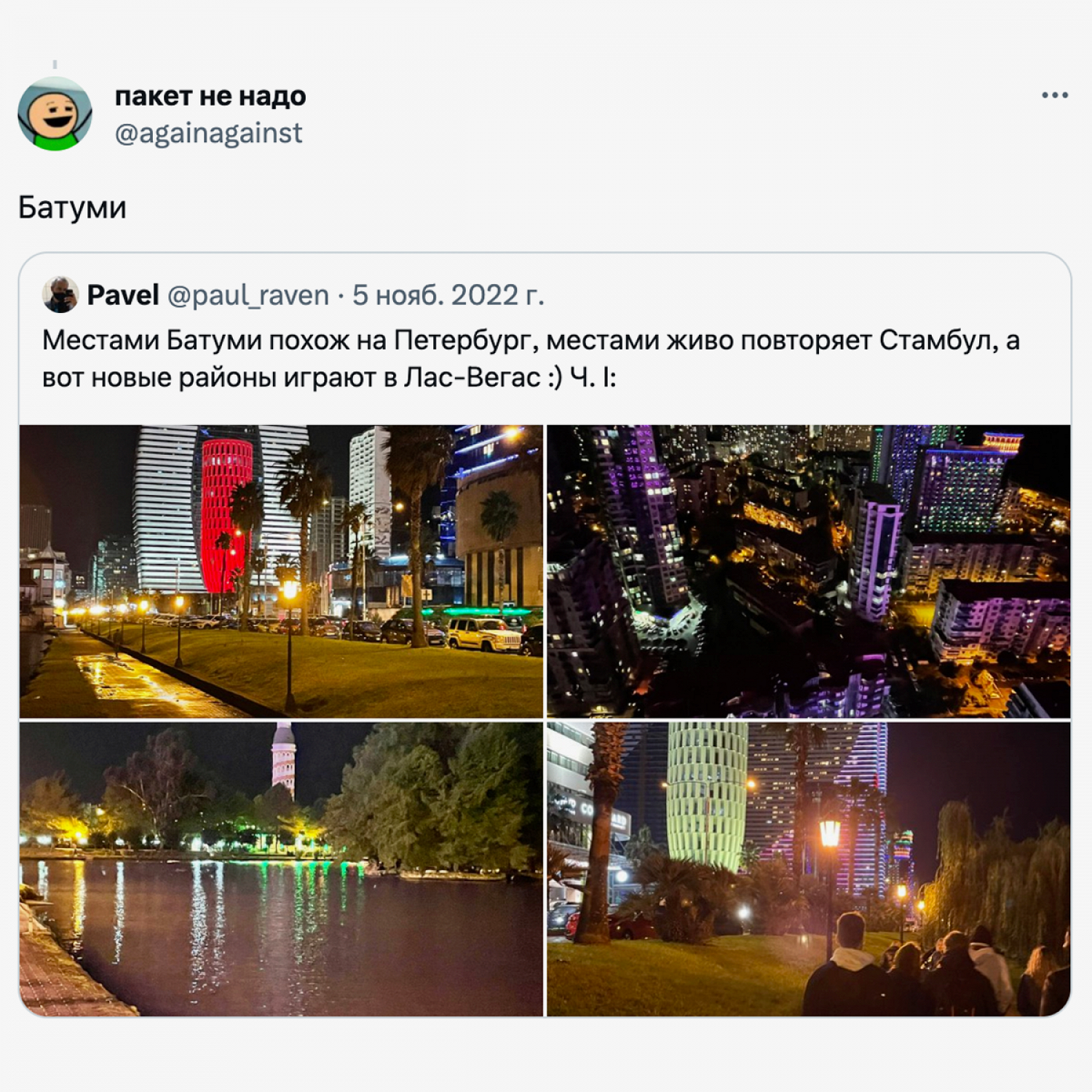The image size is (1092, 1092).
Task: Open the @againagainst profile handle
Action: click(208, 133)
